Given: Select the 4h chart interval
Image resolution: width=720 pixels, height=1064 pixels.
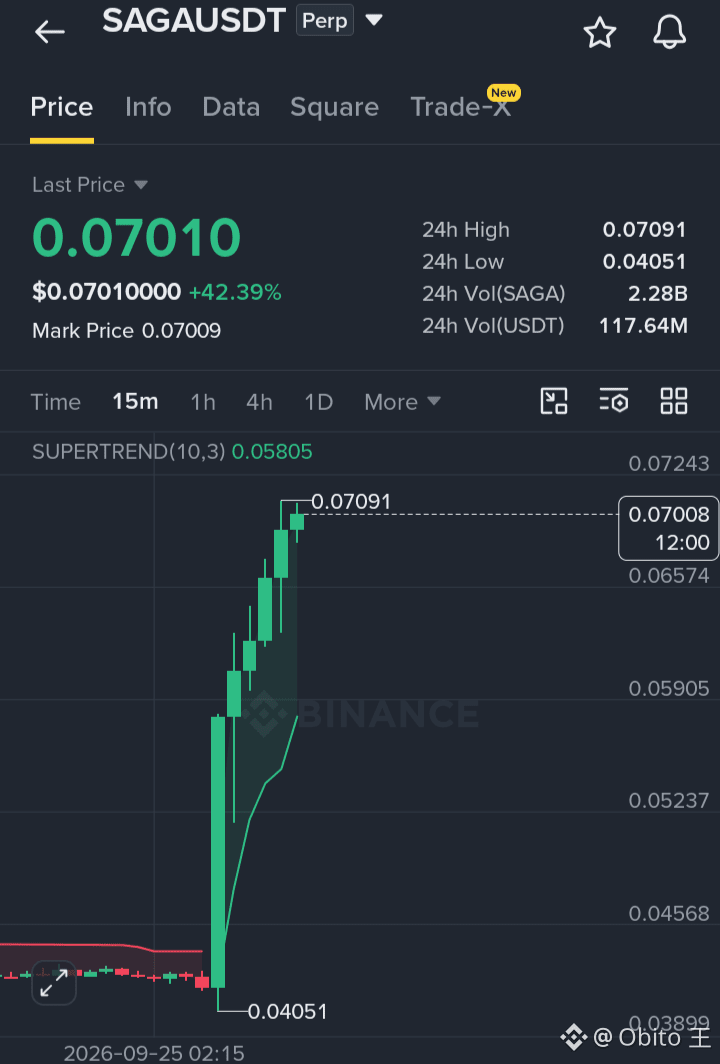Looking at the screenshot, I should 259,402.
